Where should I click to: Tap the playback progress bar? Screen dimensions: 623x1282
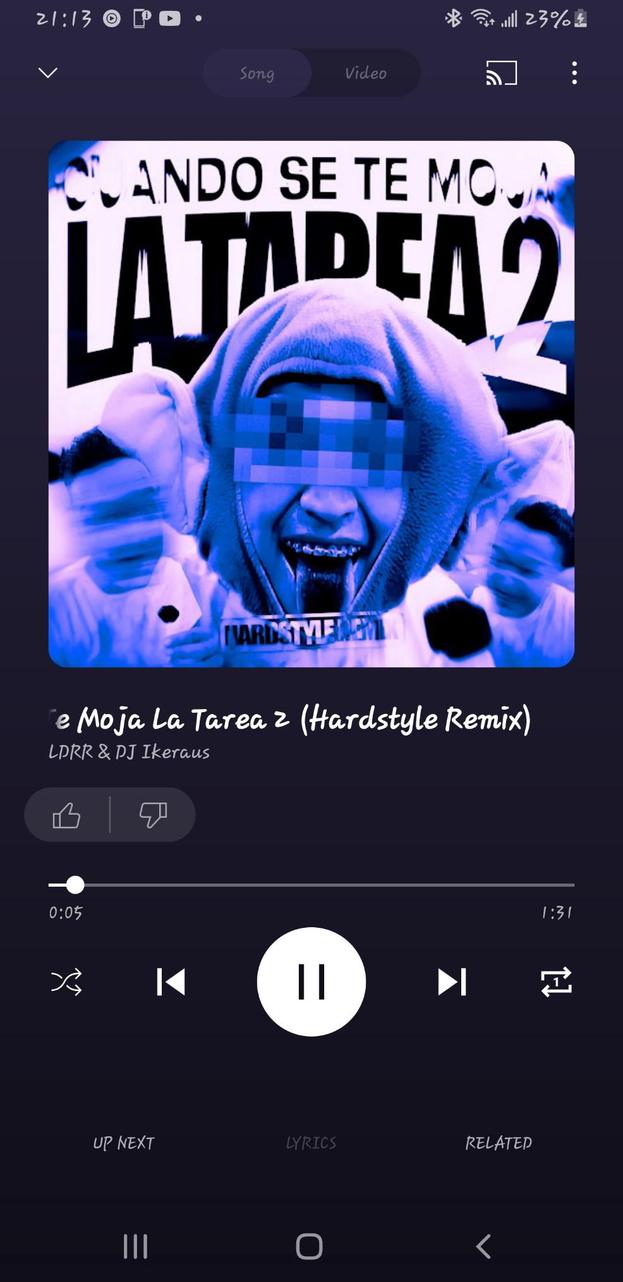[x=311, y=885]
